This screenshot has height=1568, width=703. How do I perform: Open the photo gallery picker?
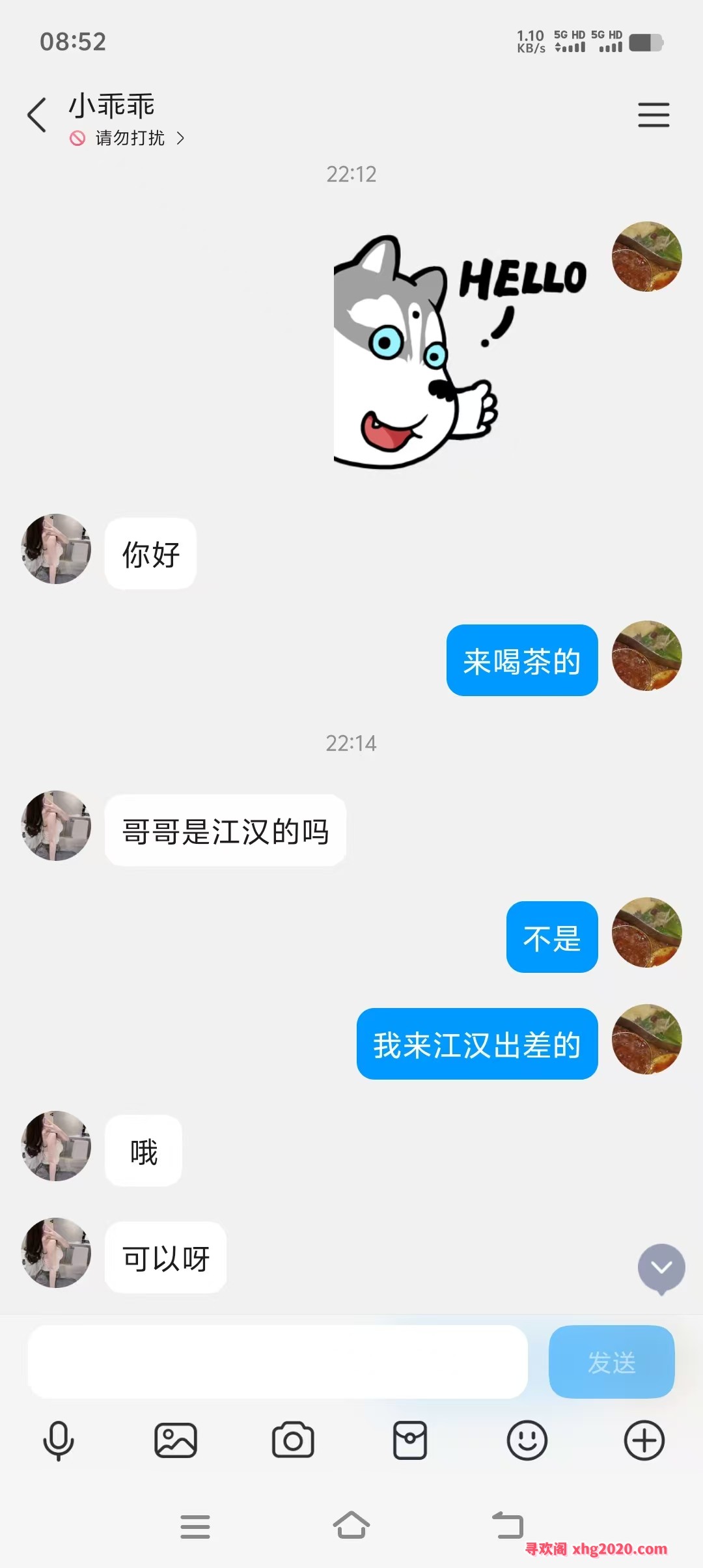[176, 1440]
